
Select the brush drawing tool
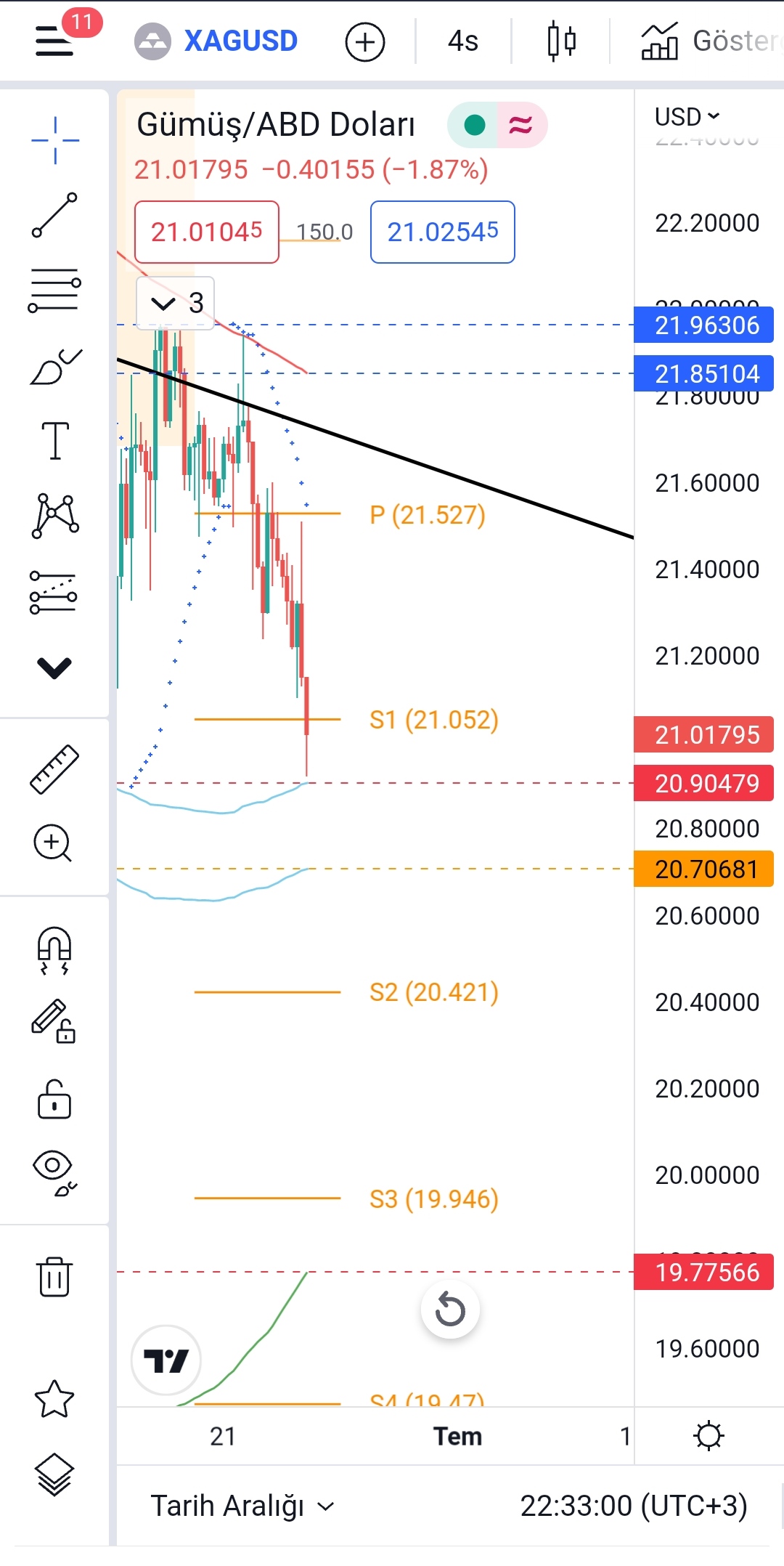click(x=55, y=367)
